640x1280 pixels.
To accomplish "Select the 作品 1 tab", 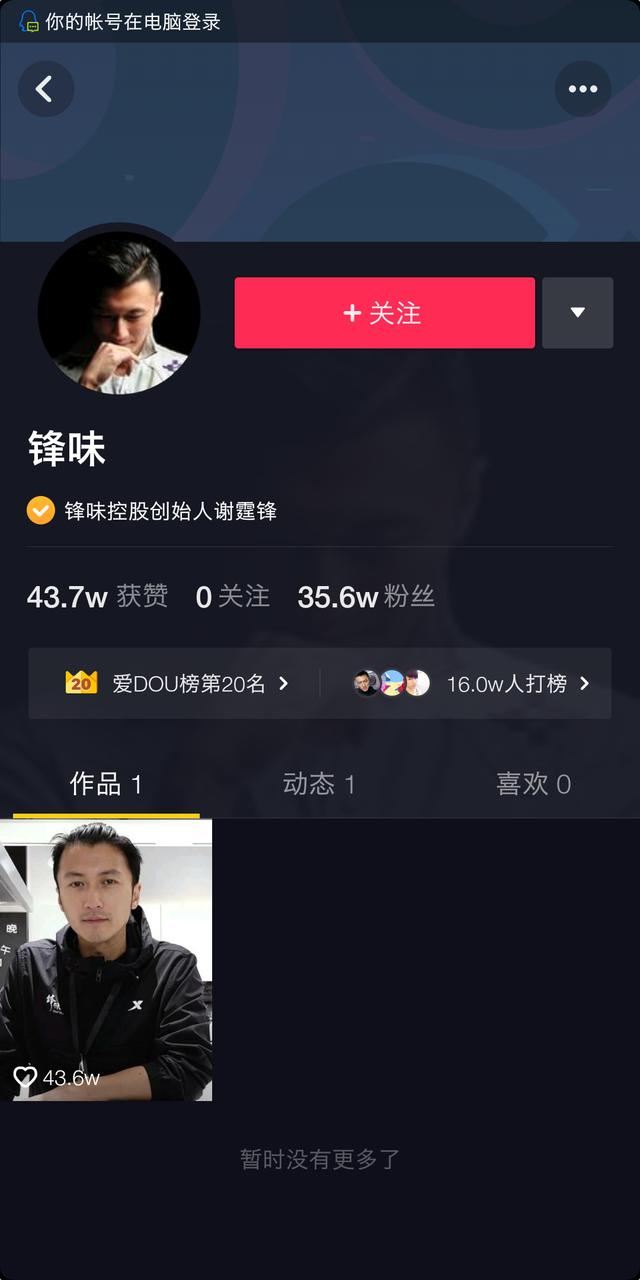I will tap(106, 784).
